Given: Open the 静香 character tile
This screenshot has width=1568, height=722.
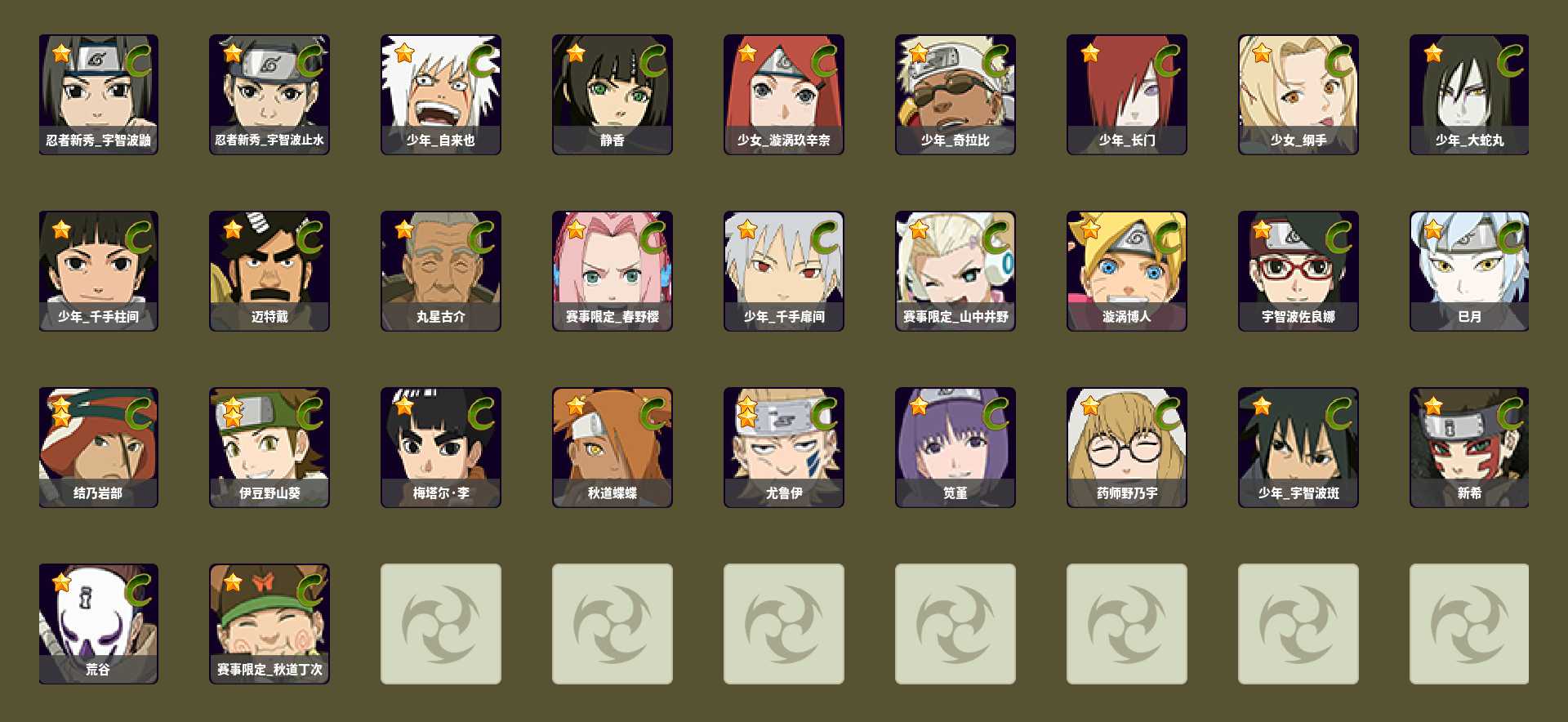Looking at the screenshot, I should [612, 94].
